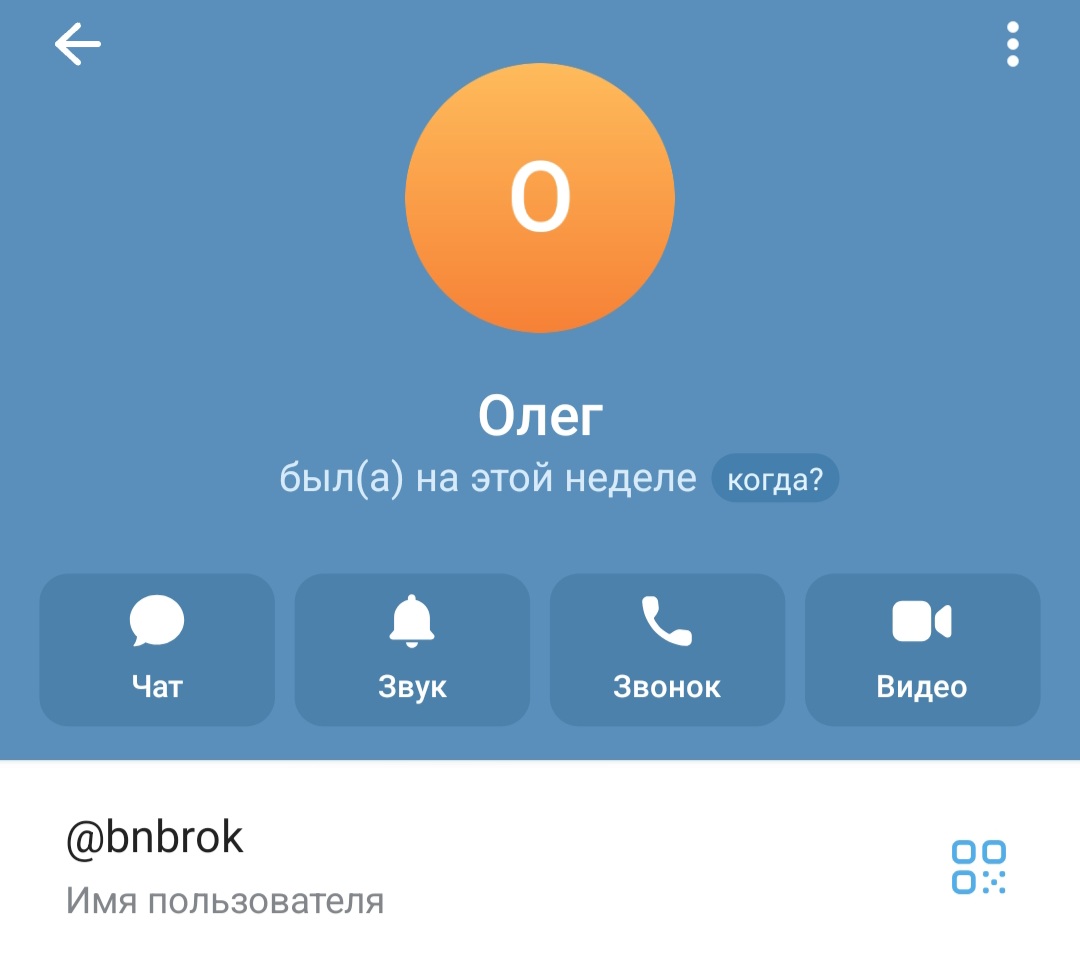Start a video call via «Видео»
This screenshot has width=1080, height=965.
pyautogui.click(x=922, y=649)
